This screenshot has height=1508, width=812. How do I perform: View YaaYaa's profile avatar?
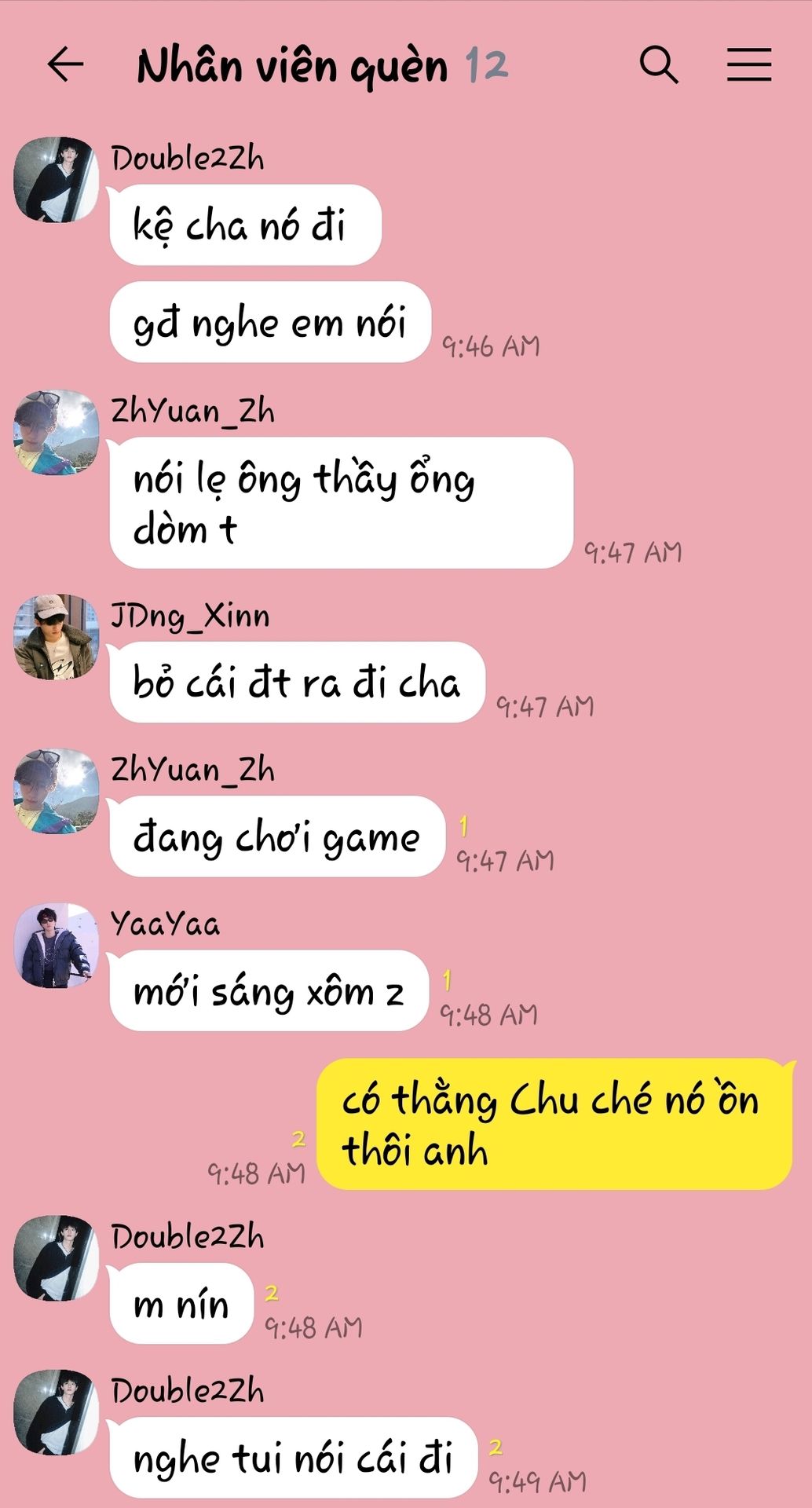click(x=57, y=945)
